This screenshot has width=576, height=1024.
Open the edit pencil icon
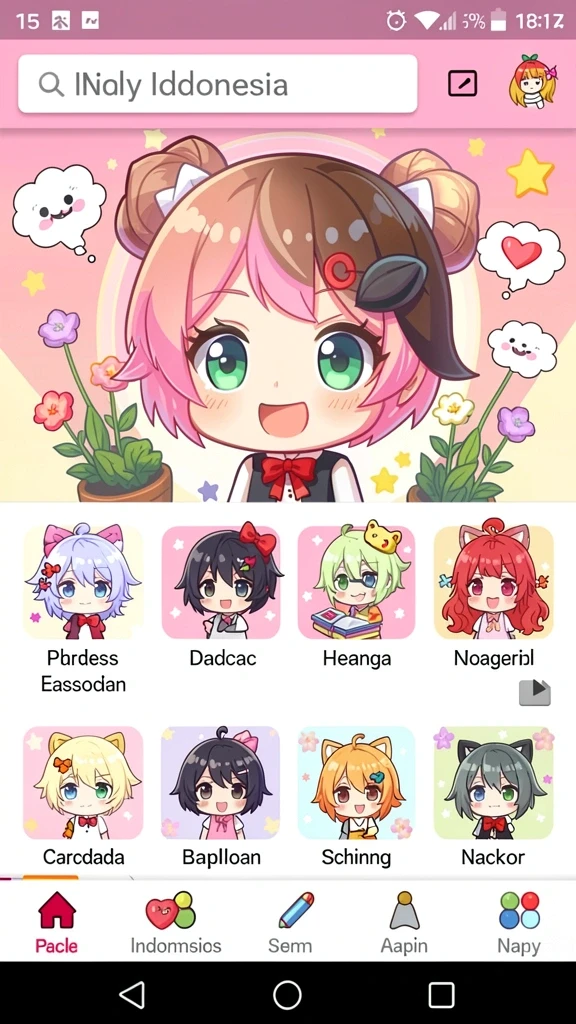click(x=462, y=84)
